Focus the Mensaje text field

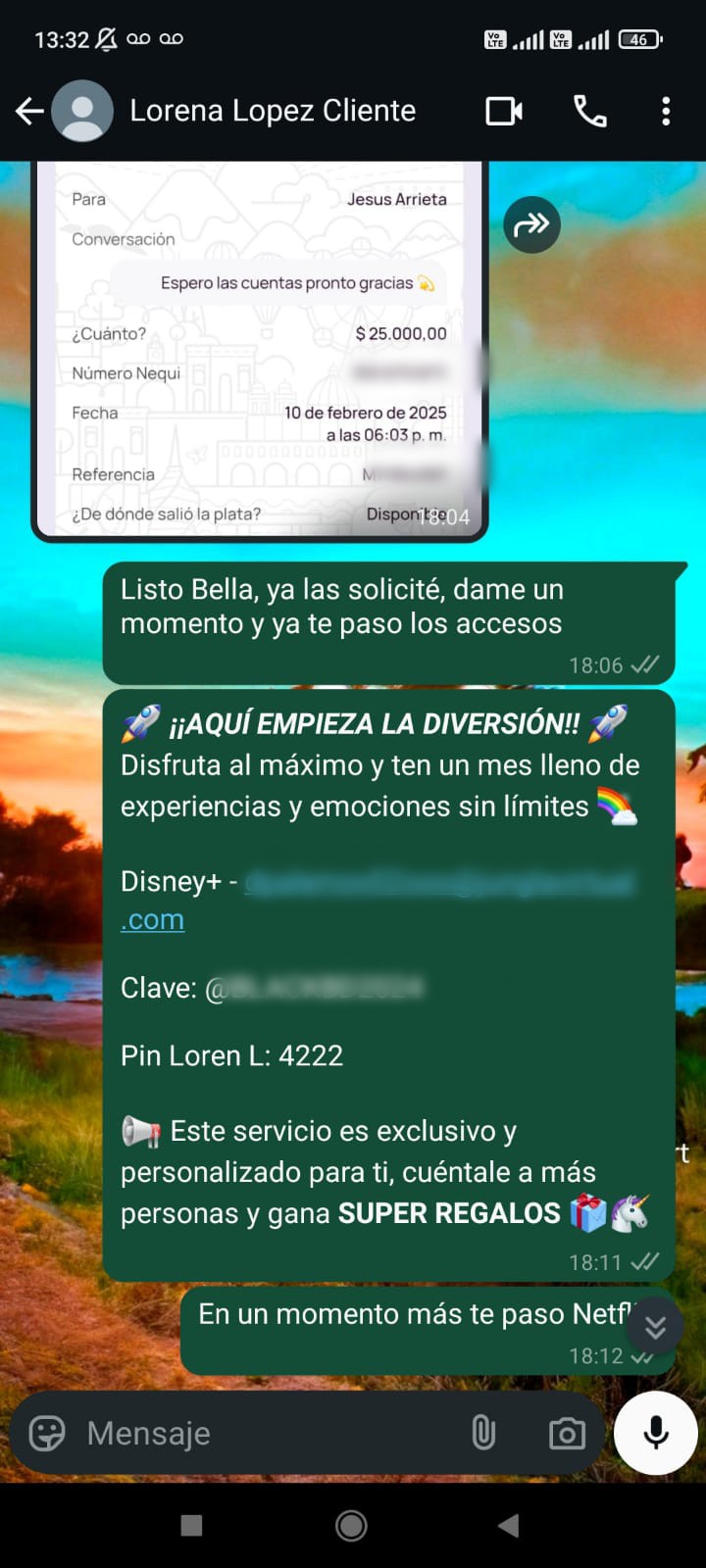click(265, 1433)
